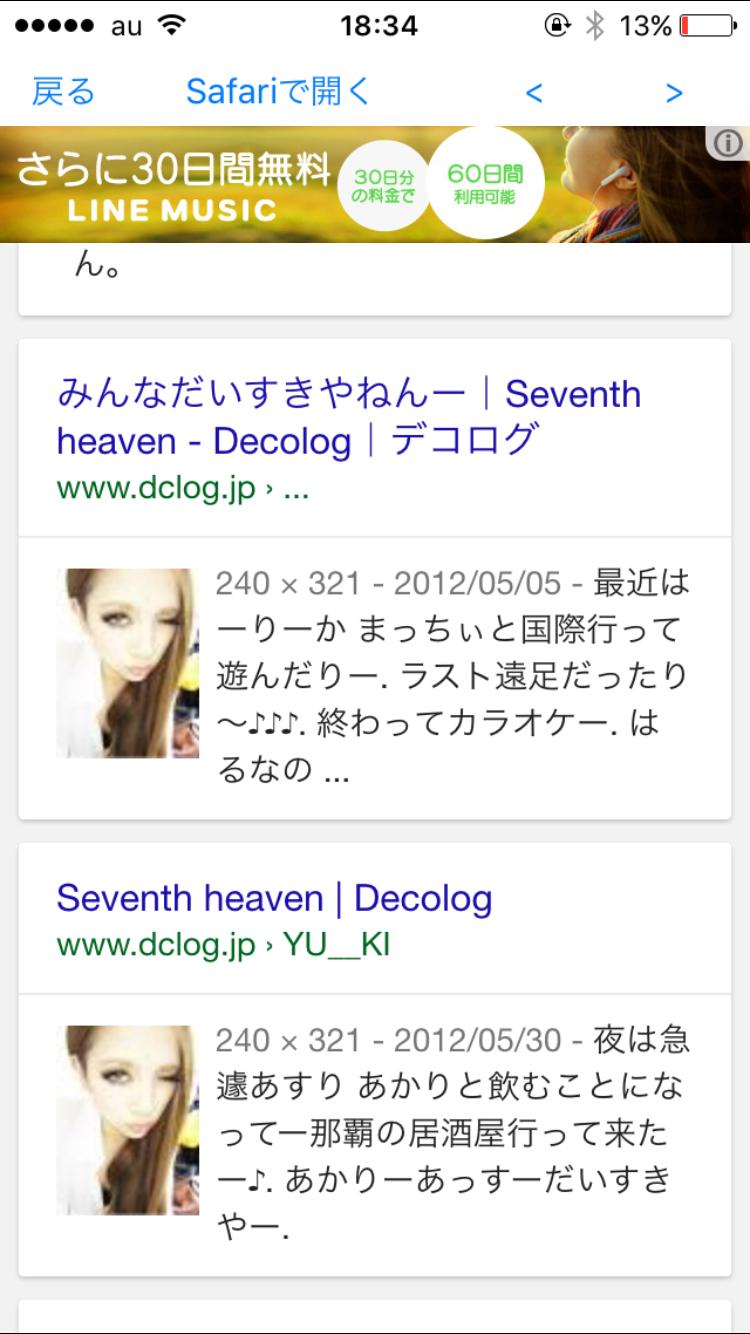Tap the thumbnail dated 2012/05/30

[x=127, y=1120]
